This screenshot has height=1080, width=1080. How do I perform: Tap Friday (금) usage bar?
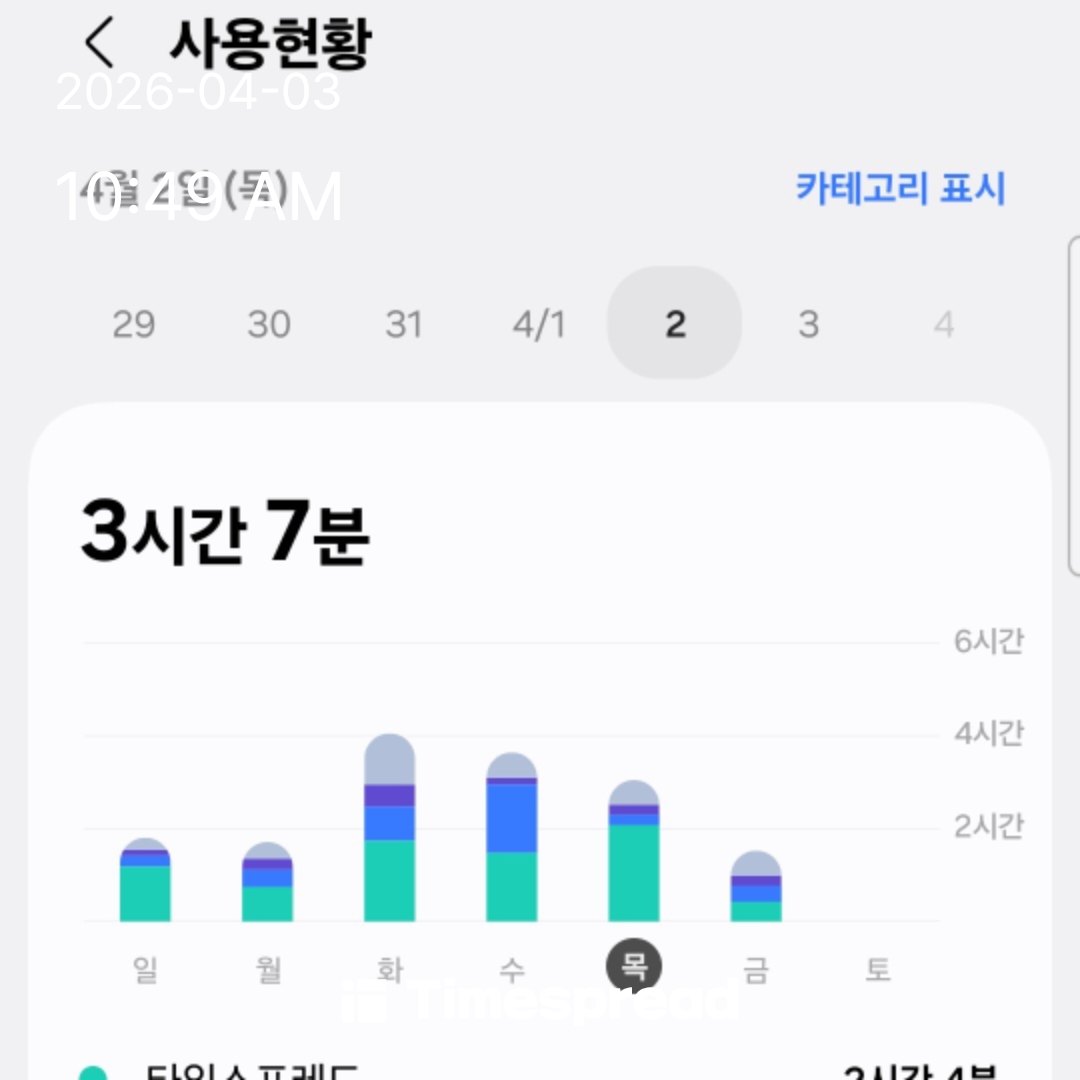pyautogui.click(x=756, y=888)
